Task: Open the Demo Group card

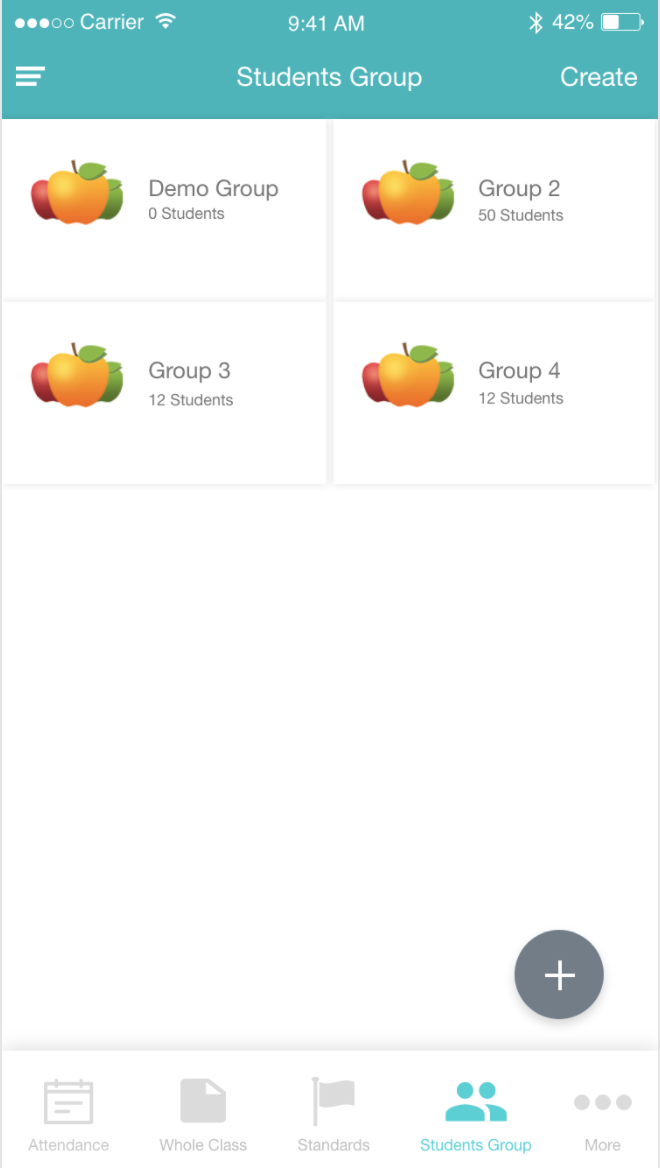Action: pos(164,209)
